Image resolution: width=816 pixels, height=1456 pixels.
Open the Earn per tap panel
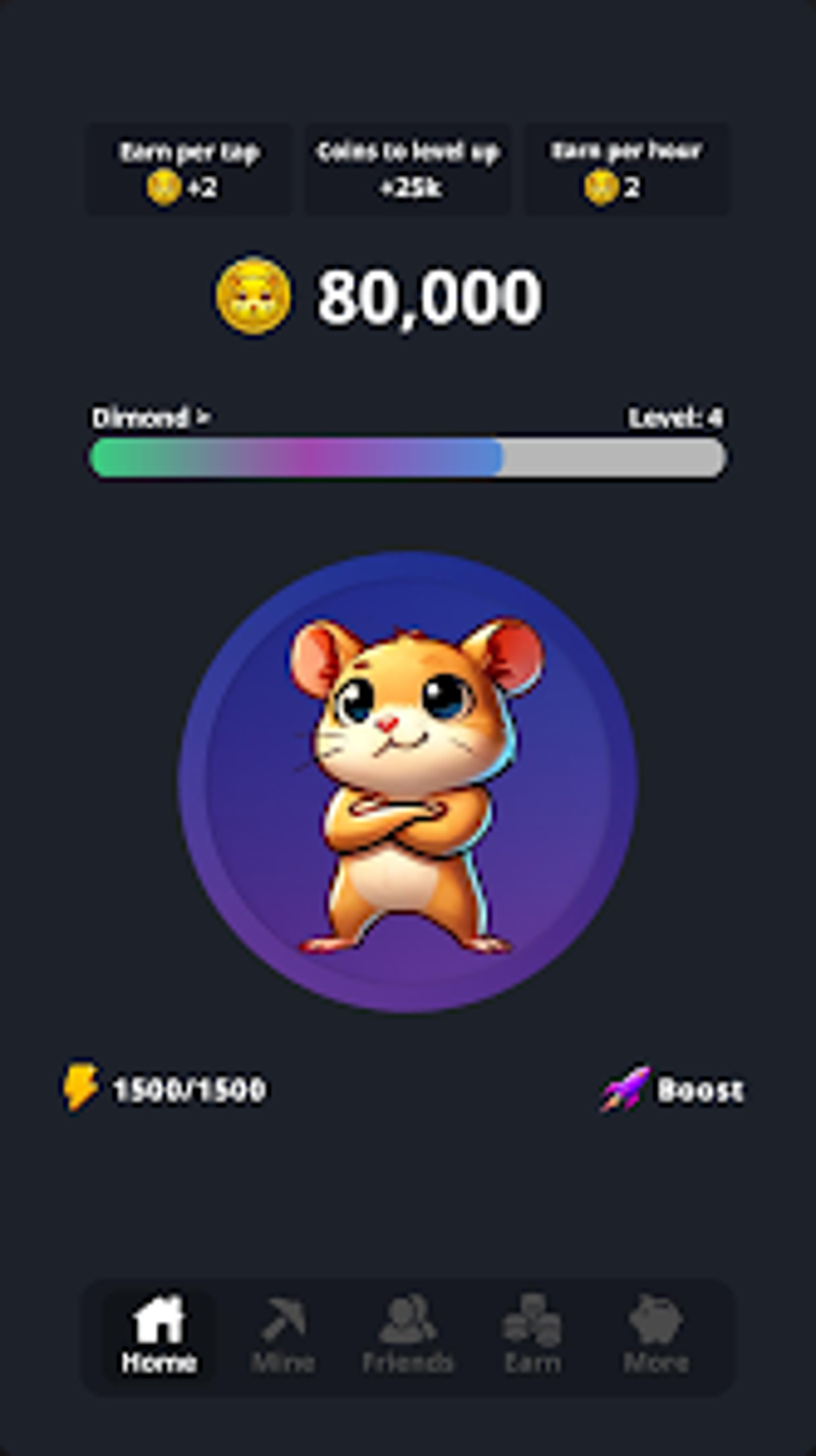(189, 168)
